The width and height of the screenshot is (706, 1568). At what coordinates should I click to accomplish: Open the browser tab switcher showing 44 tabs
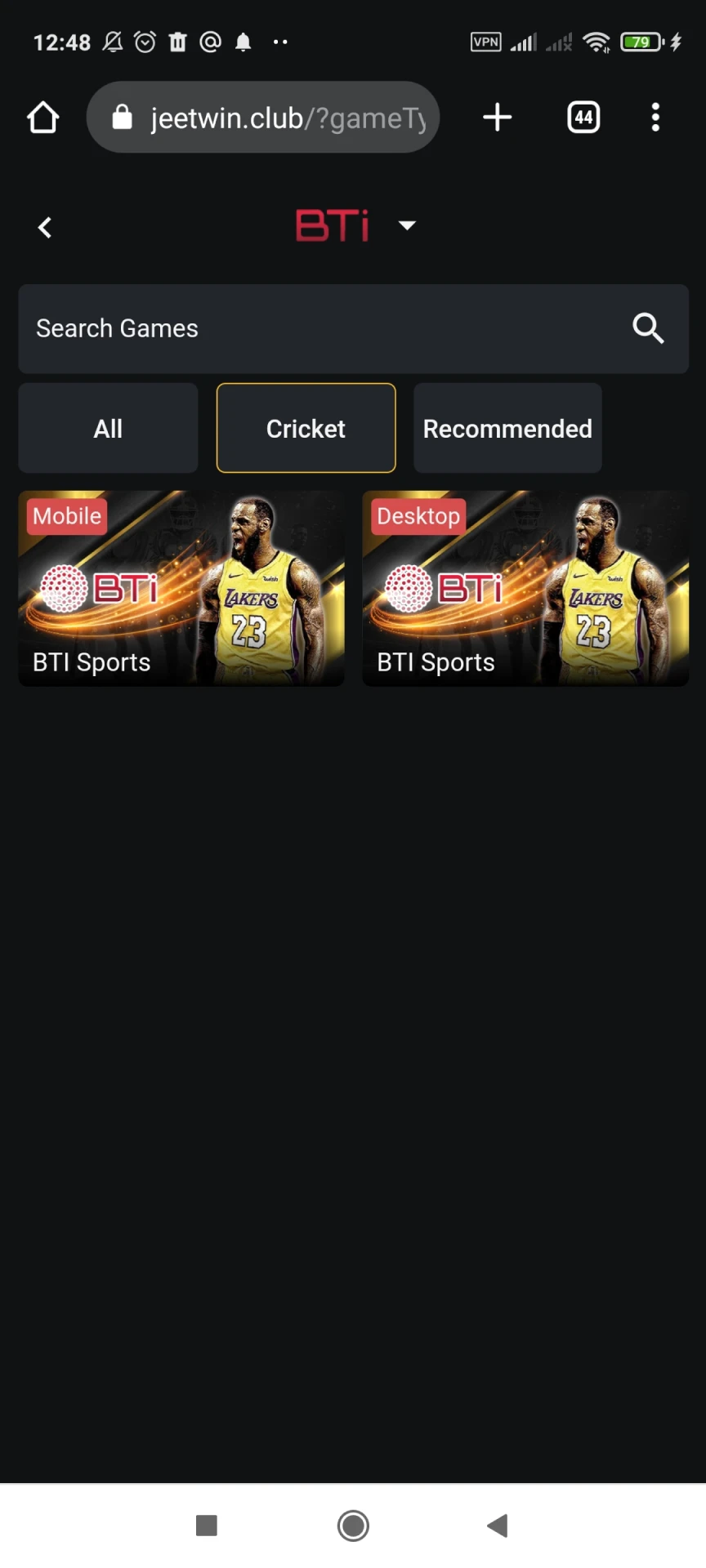(x=583, y=117)
